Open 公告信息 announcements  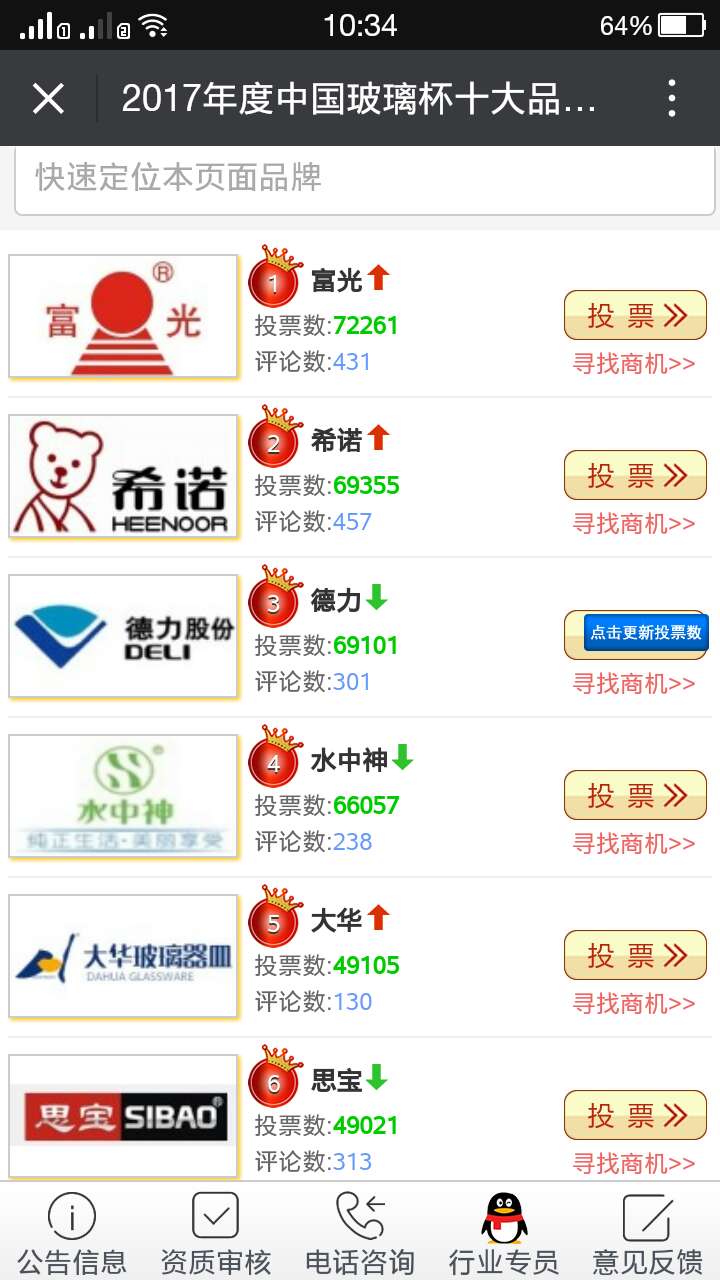(x=72, y=1233)
